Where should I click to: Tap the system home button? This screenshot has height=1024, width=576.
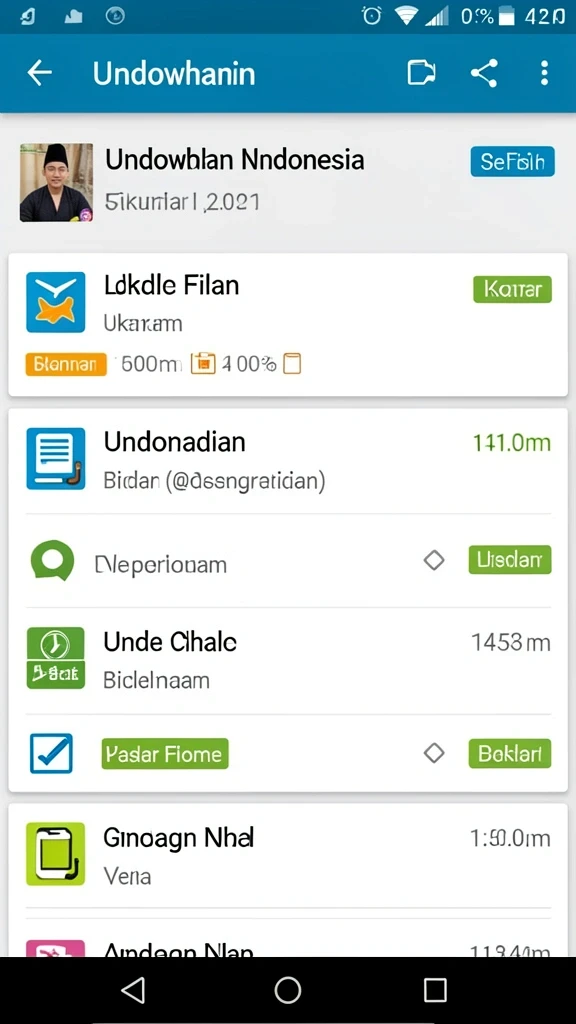coord(287,991)
